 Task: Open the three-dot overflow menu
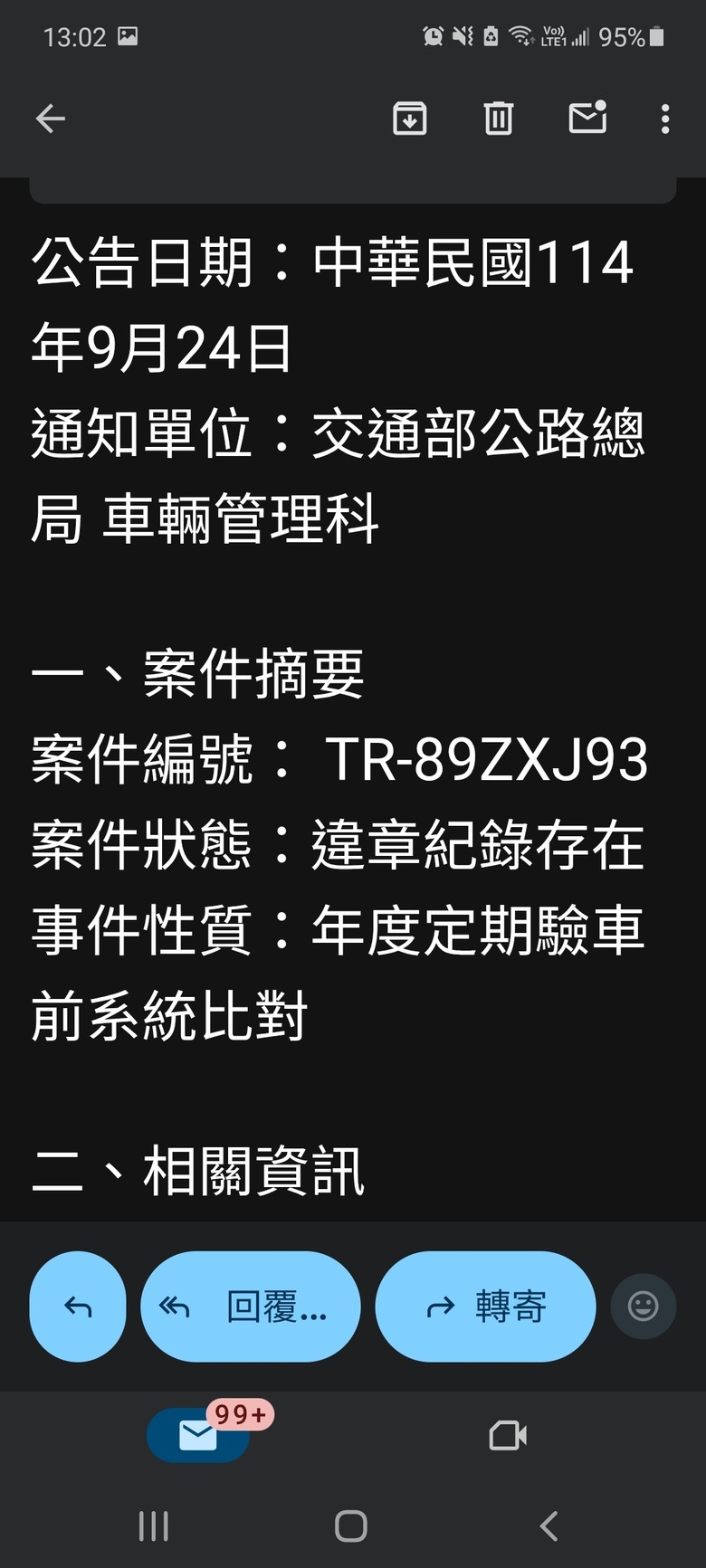point(665,119)
